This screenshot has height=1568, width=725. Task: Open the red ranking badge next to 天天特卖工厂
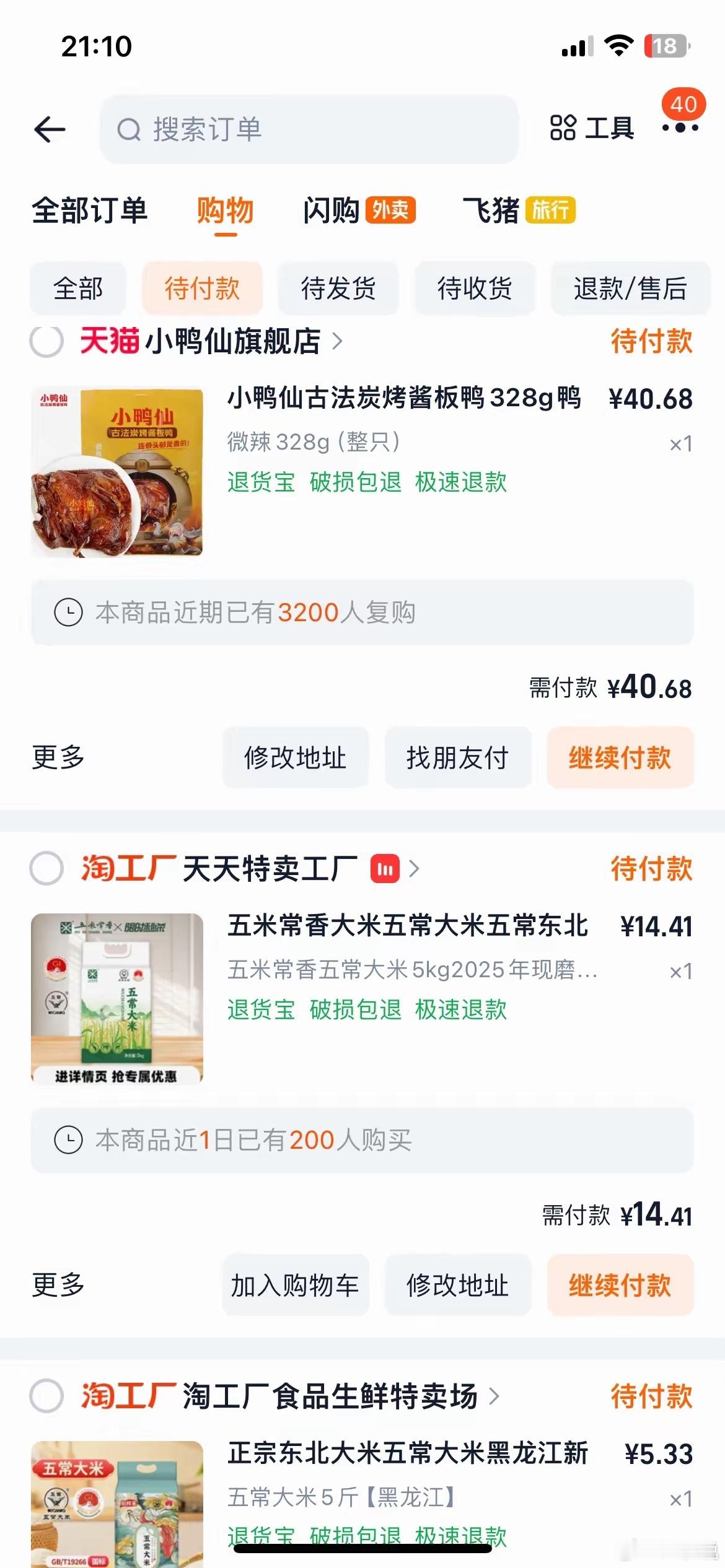click(x=385, y=869)
